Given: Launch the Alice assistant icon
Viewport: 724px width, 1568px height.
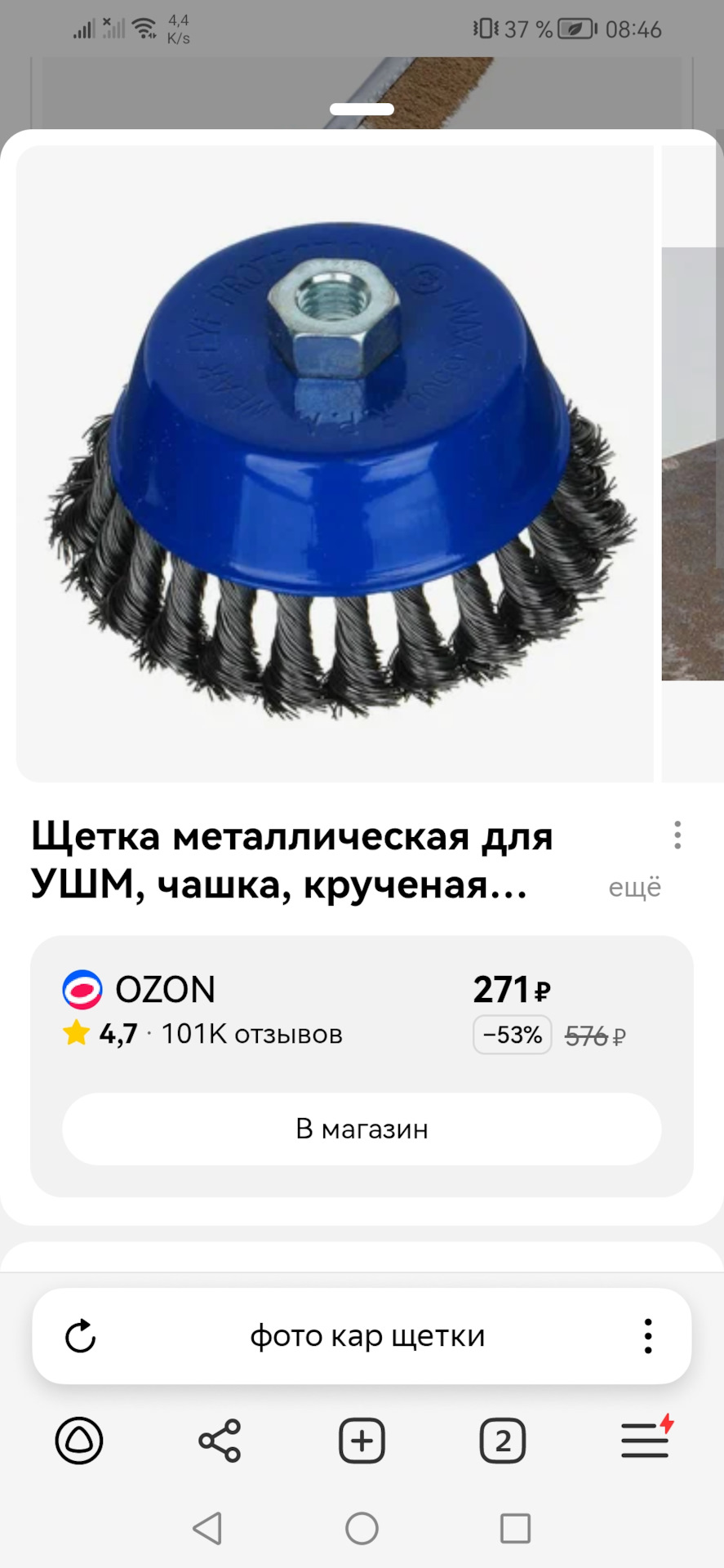Looking at the screenshot, I should pyautogui.click(x=79, y=1441).
